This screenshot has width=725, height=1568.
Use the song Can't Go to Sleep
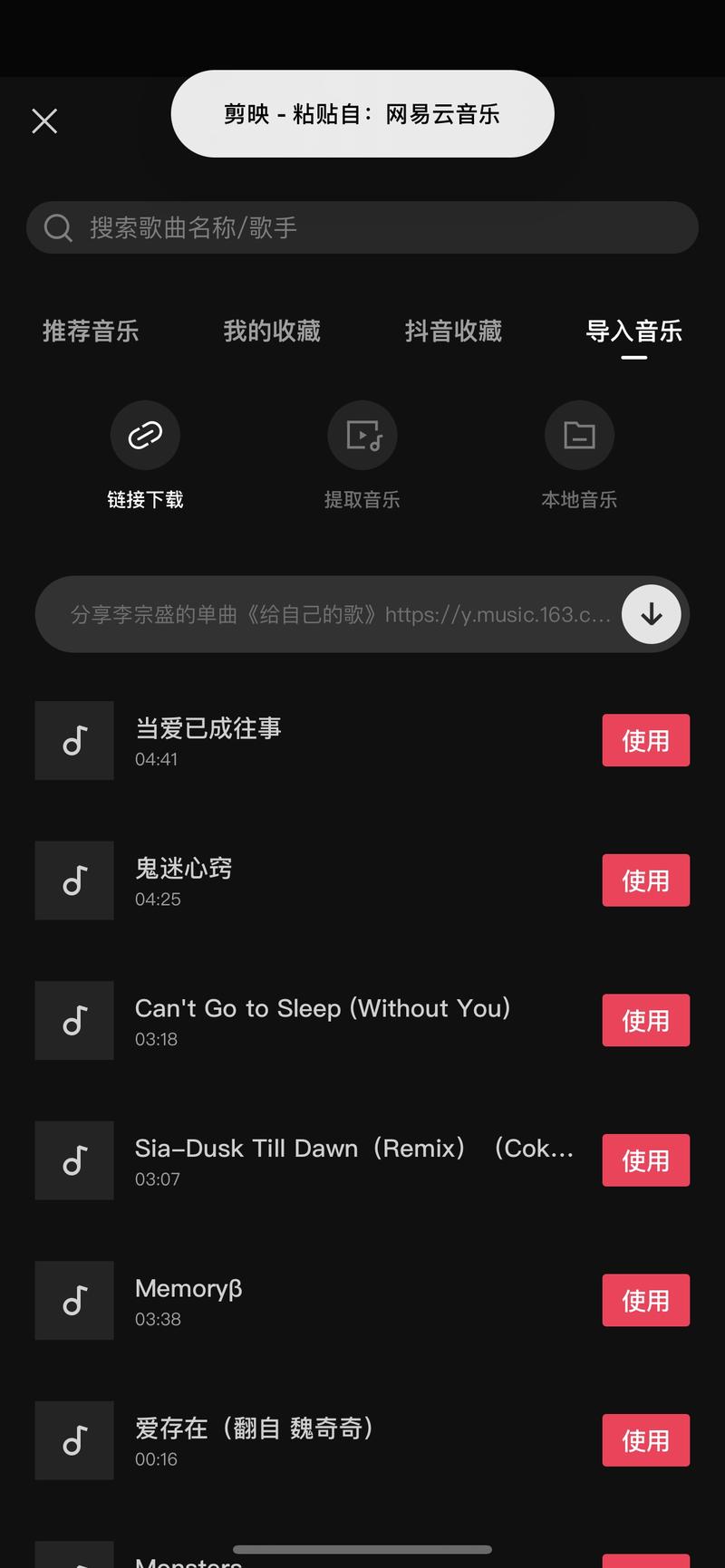click(x=645, y=1020)
